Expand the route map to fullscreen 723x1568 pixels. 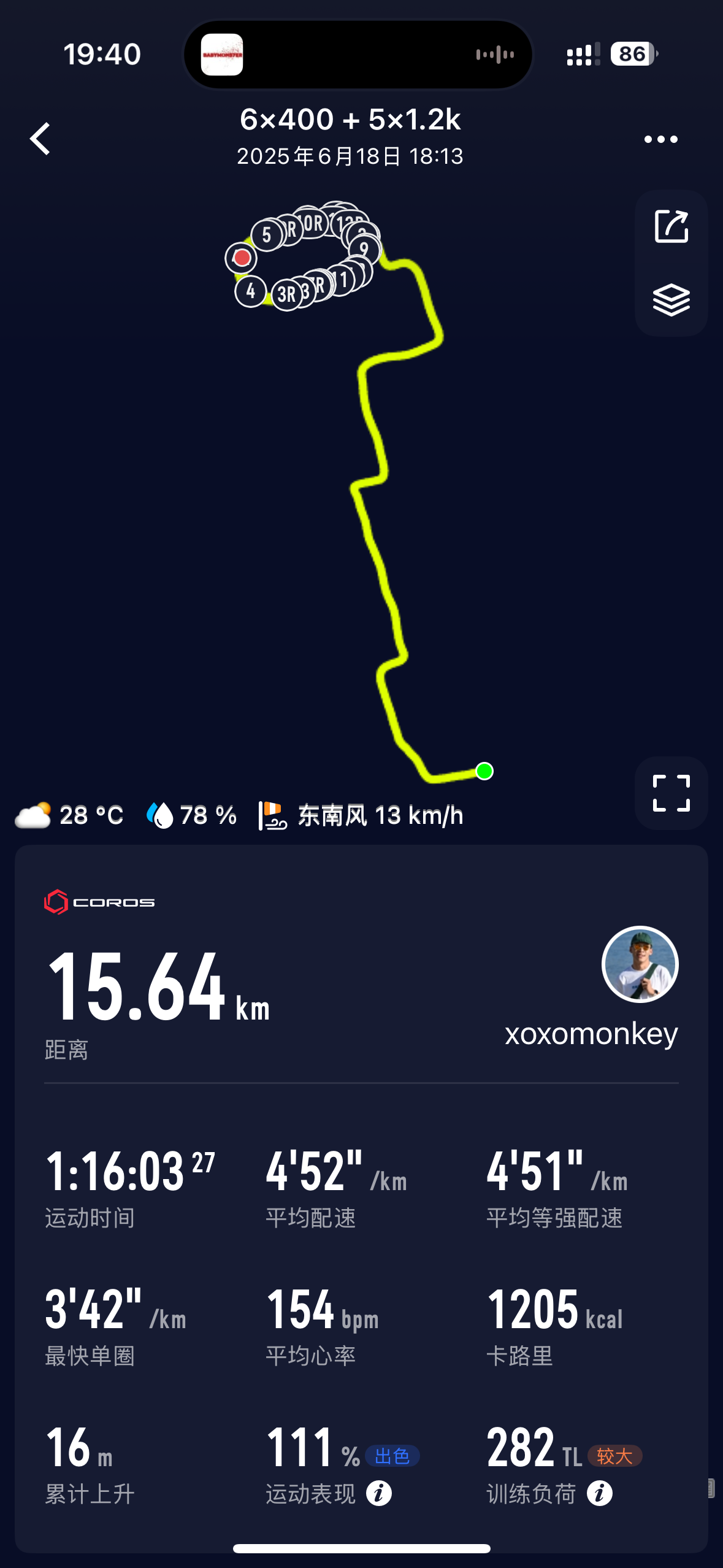tap(671, 793)
